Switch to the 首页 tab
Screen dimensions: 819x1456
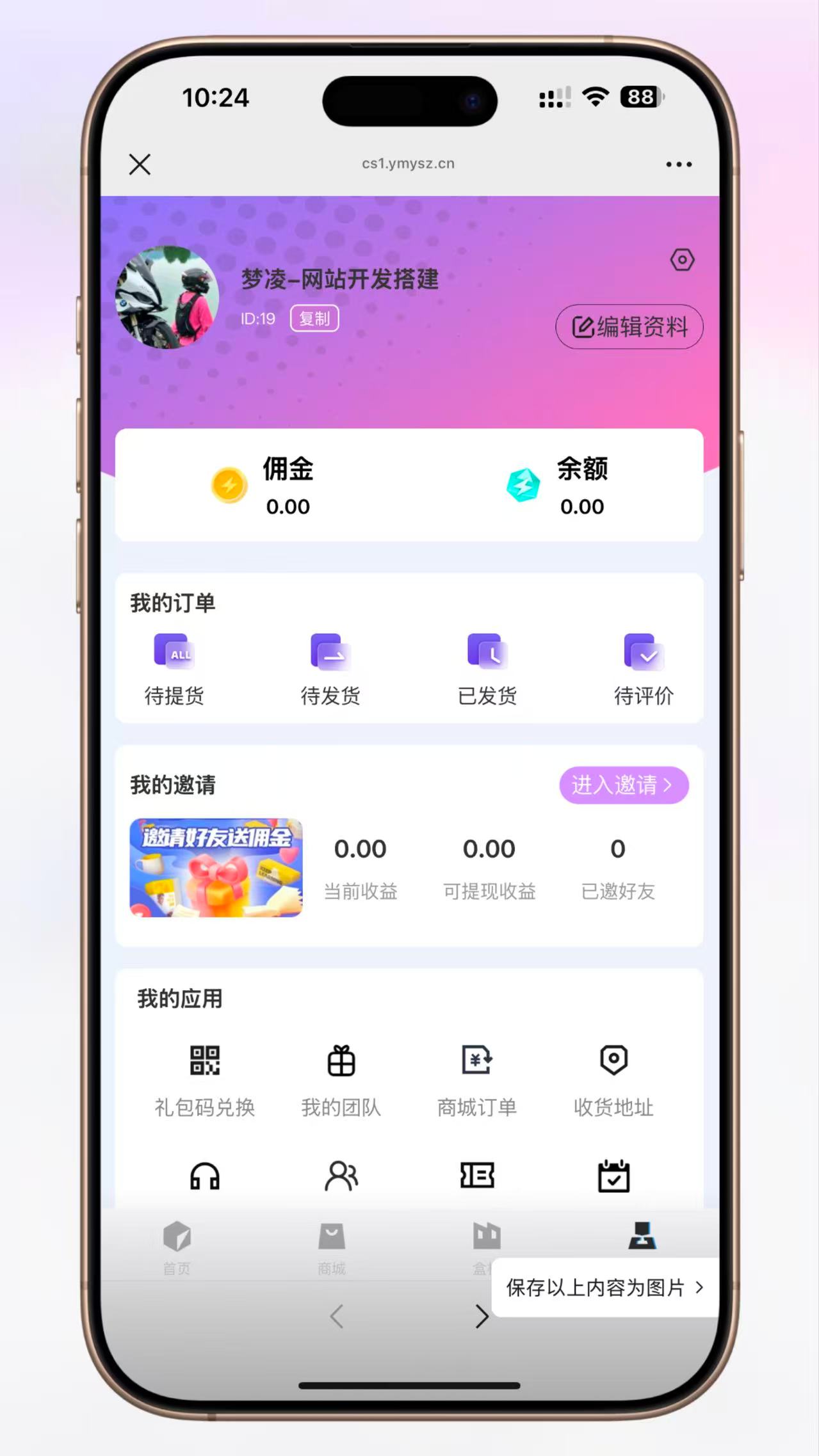177,1247
